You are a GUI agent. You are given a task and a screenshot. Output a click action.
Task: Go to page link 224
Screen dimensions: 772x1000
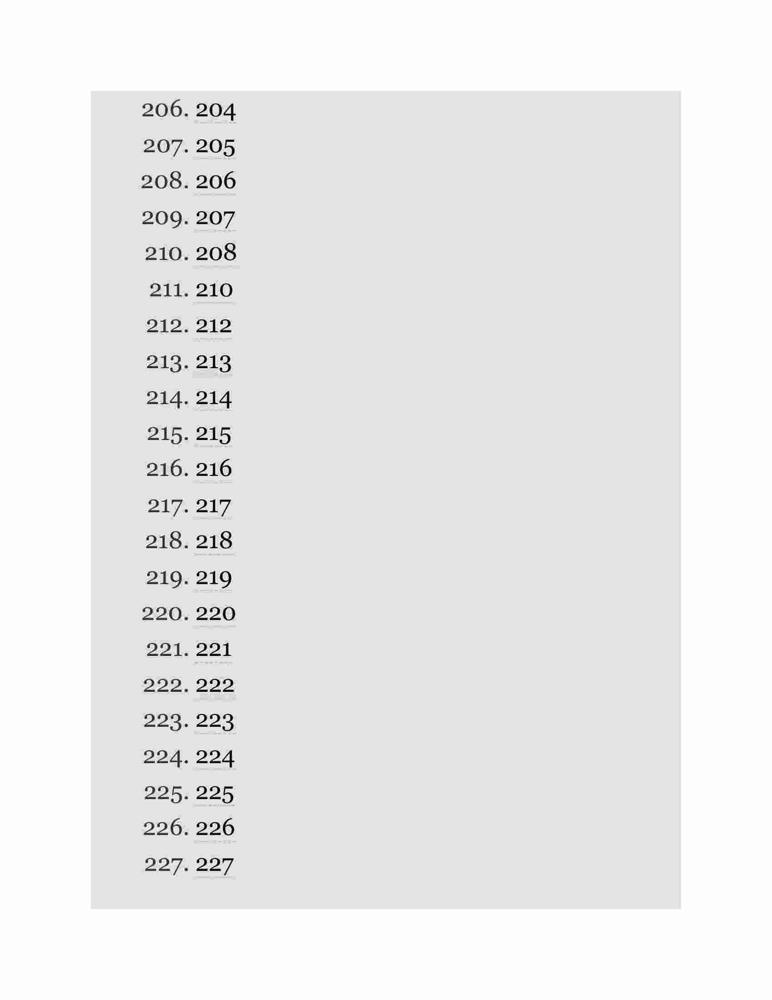pyautogui.click(x=215, y=757)
